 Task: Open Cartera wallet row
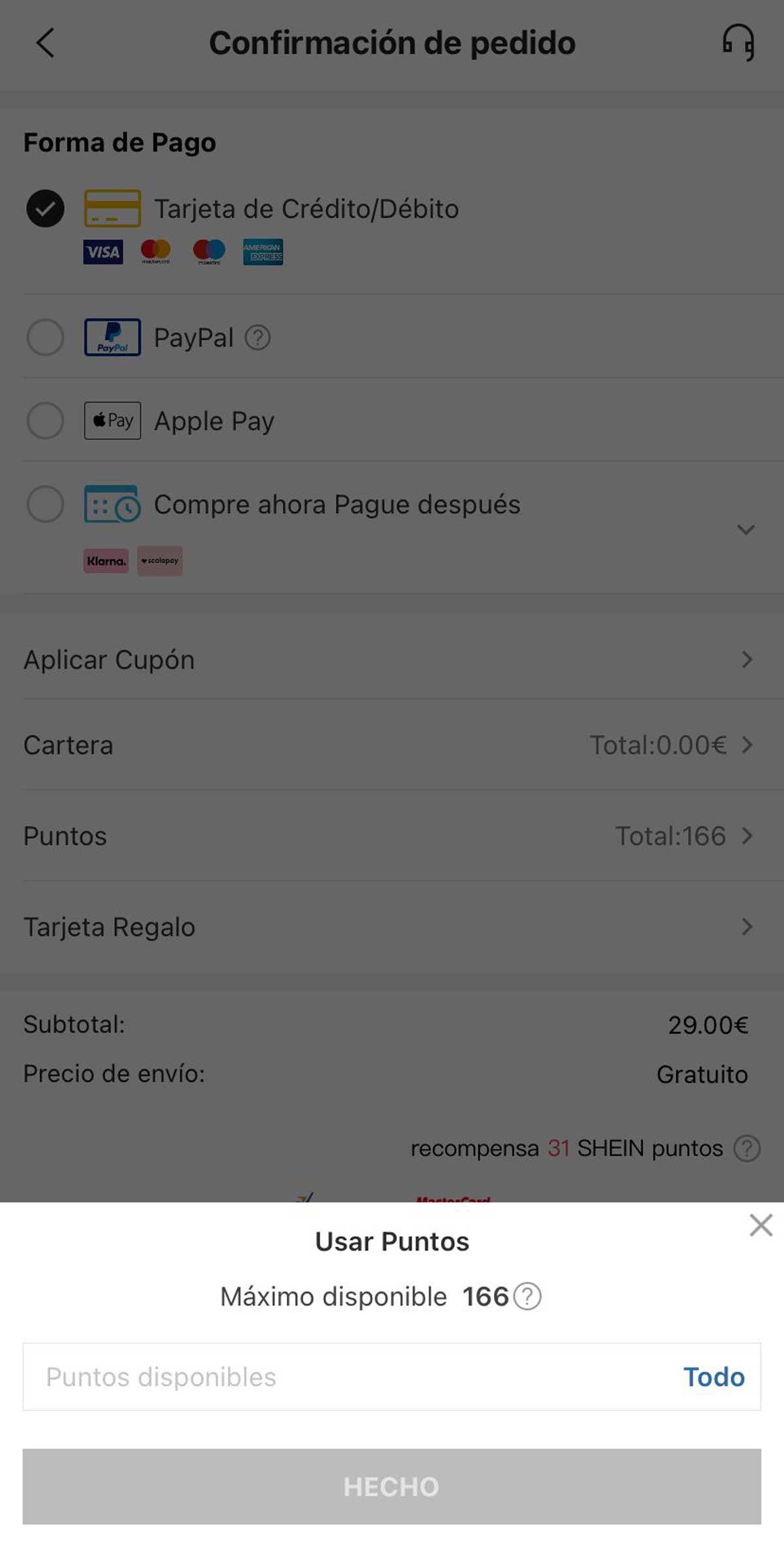392,745
